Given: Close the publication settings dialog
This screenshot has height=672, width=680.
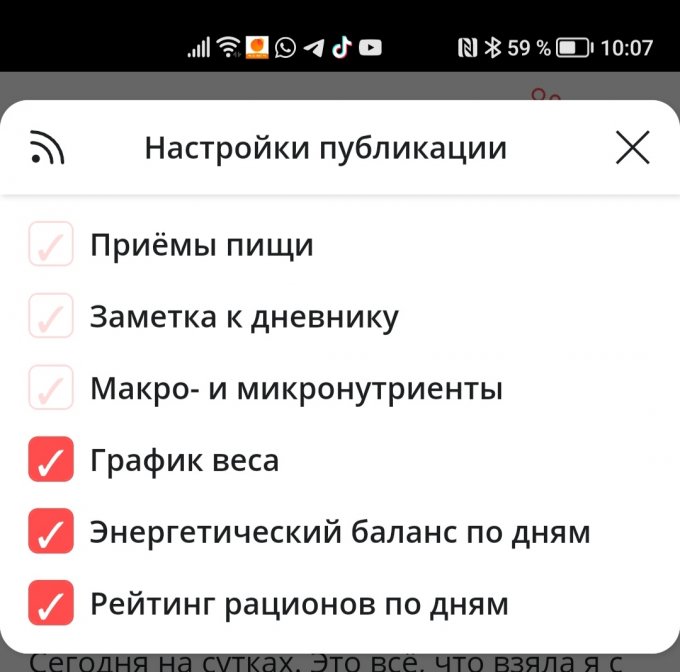Looking at the screenshot, I should pos(632,148).
